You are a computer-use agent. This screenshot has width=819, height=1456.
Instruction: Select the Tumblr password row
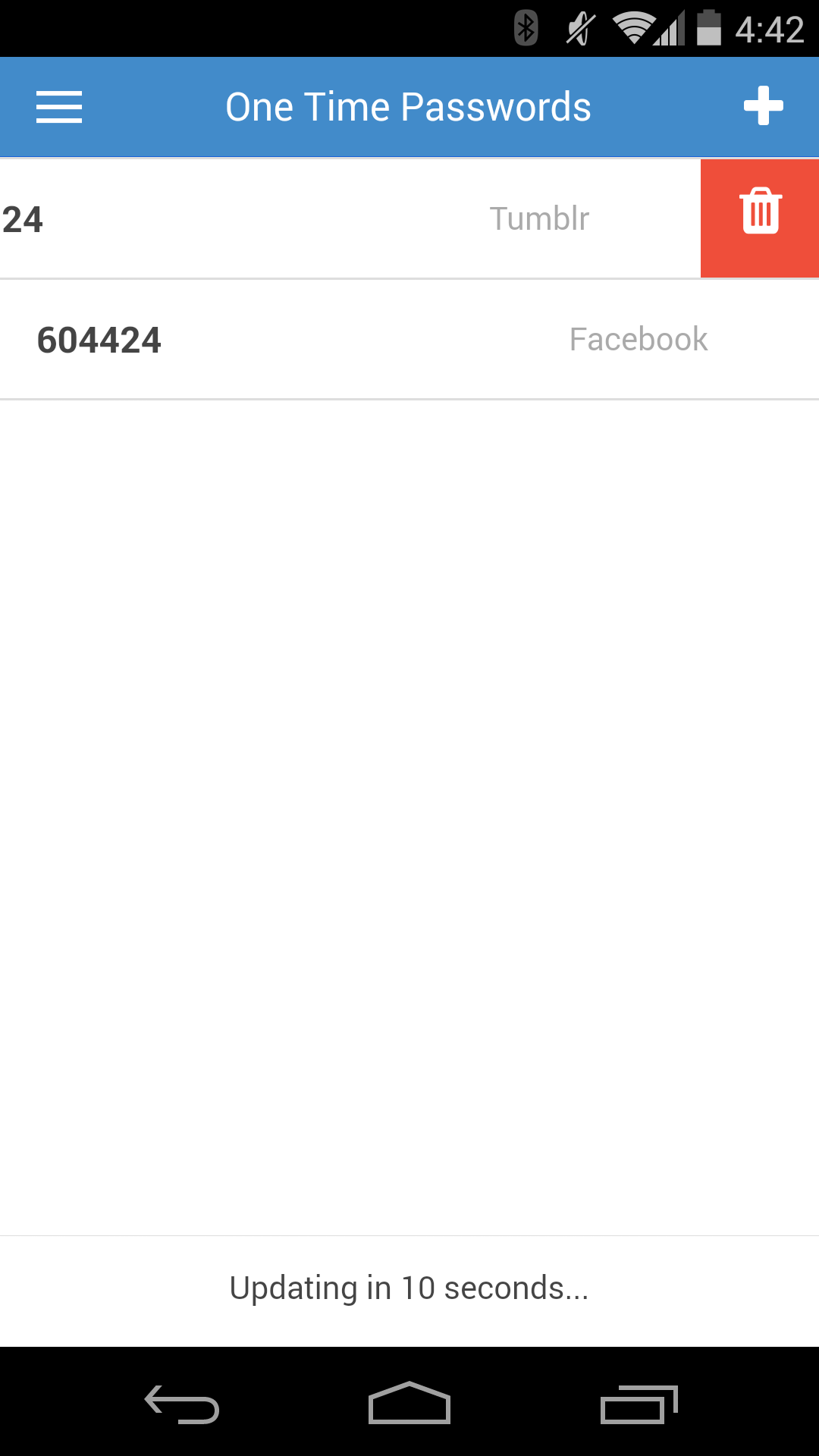[x=349, y=219]
